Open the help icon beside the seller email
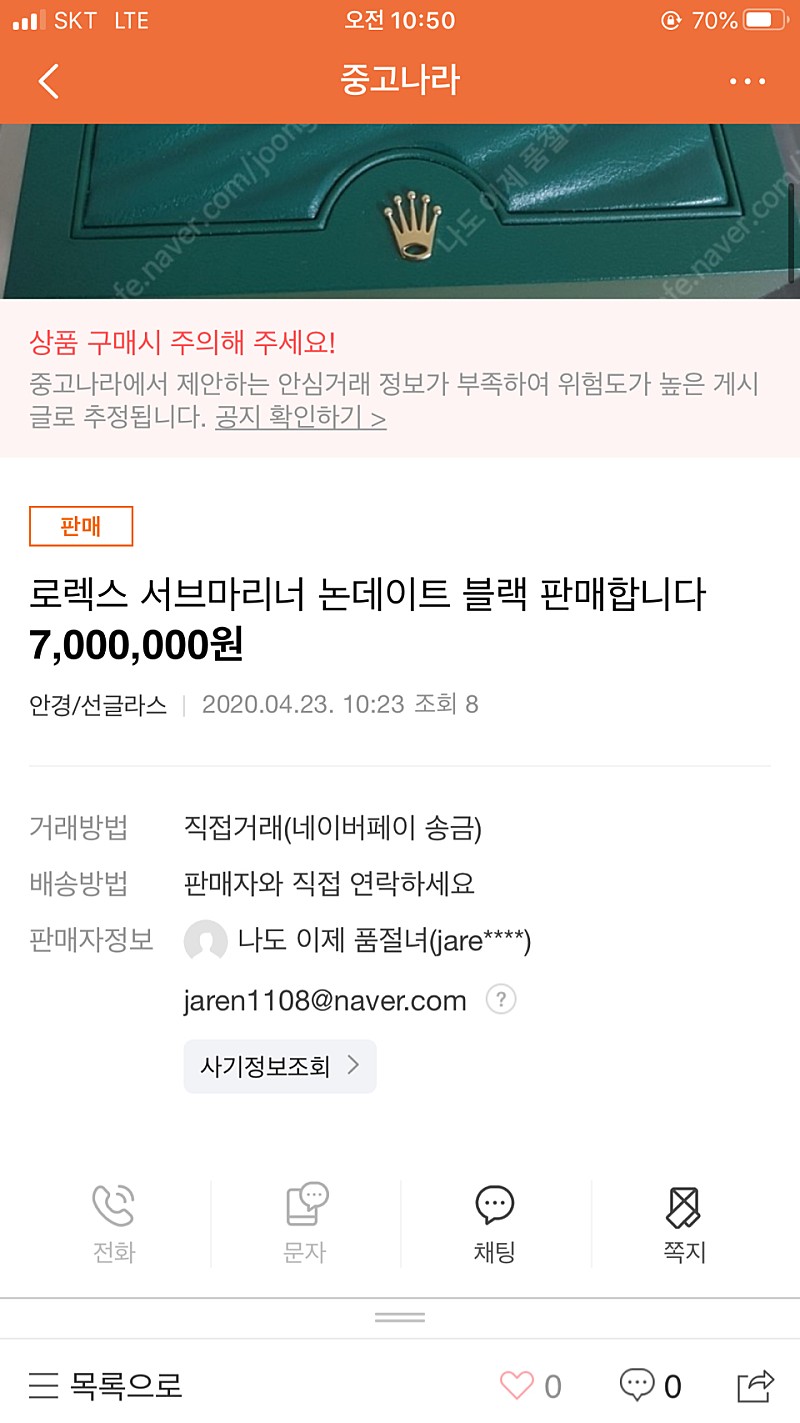The width and height of the screenshot is (800, 1423). tap(500, 999)
